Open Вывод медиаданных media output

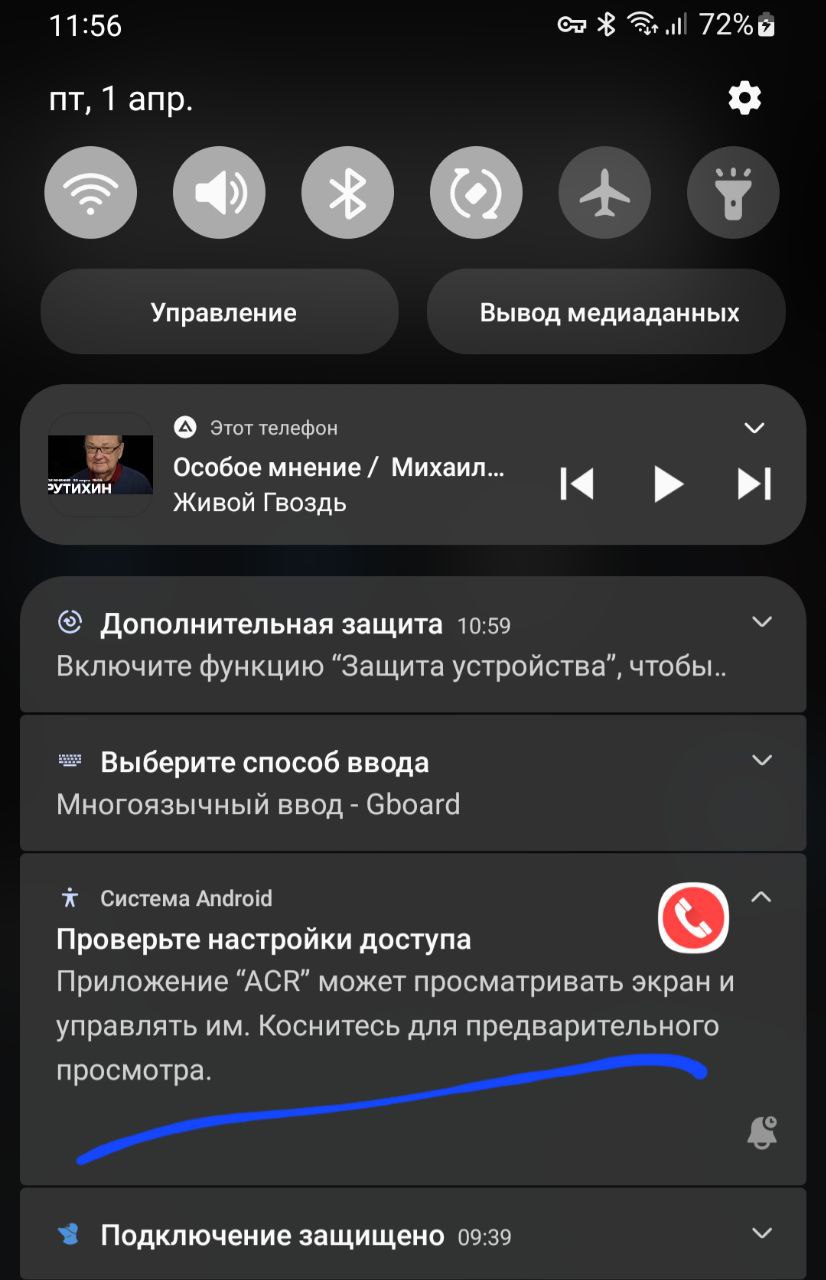pyautogui.click(x=608, y=313)
